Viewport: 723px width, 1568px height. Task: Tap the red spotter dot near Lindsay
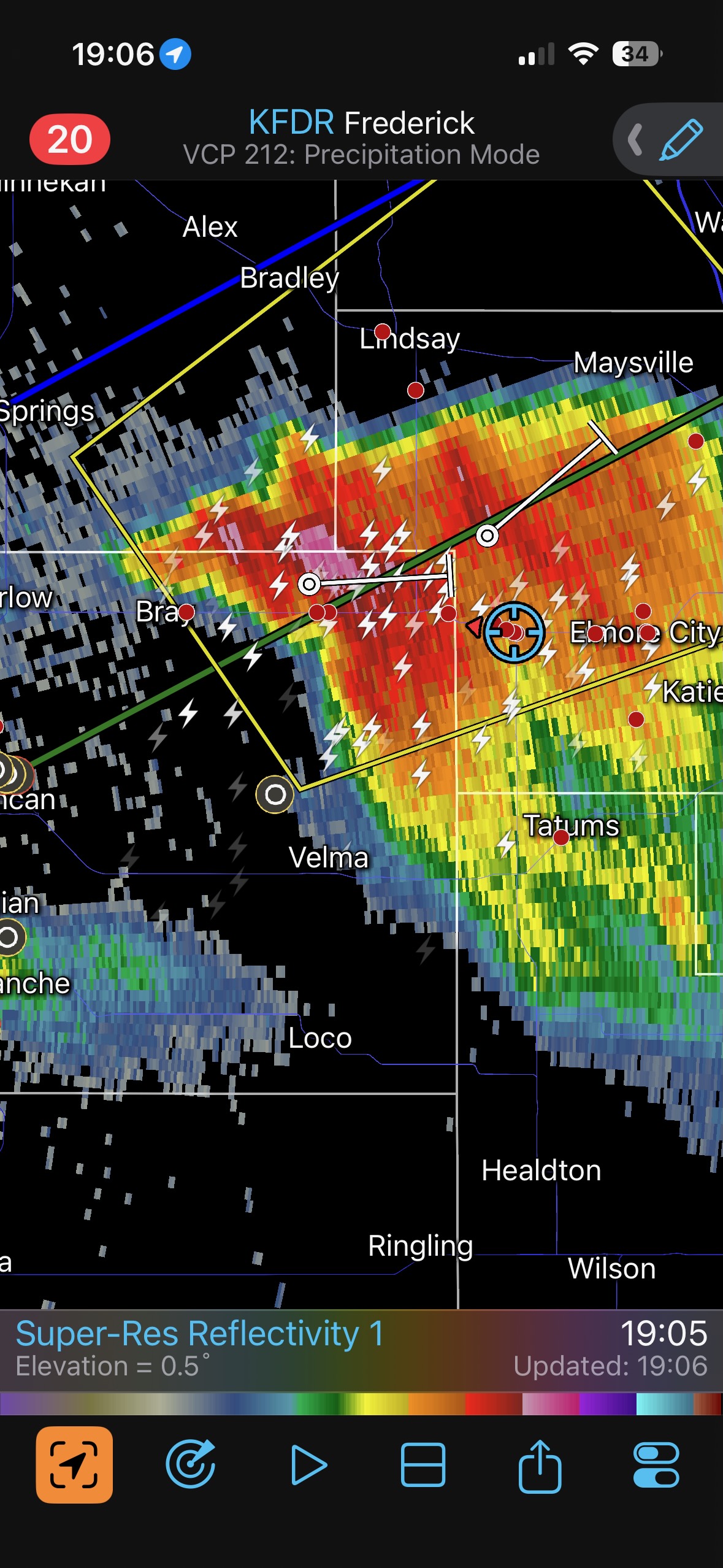pos(383,332)
